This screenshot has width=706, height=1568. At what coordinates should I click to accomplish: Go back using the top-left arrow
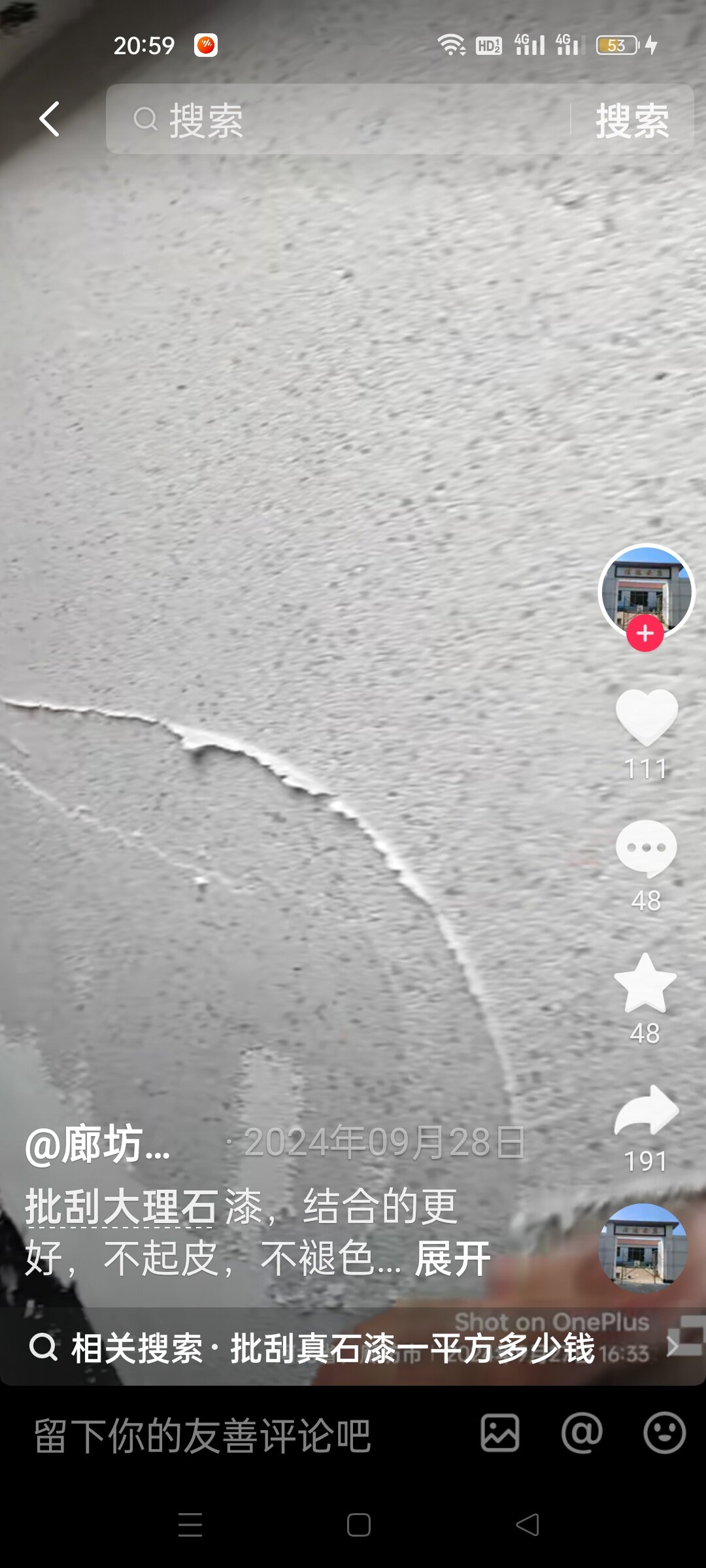pos(50,120)
